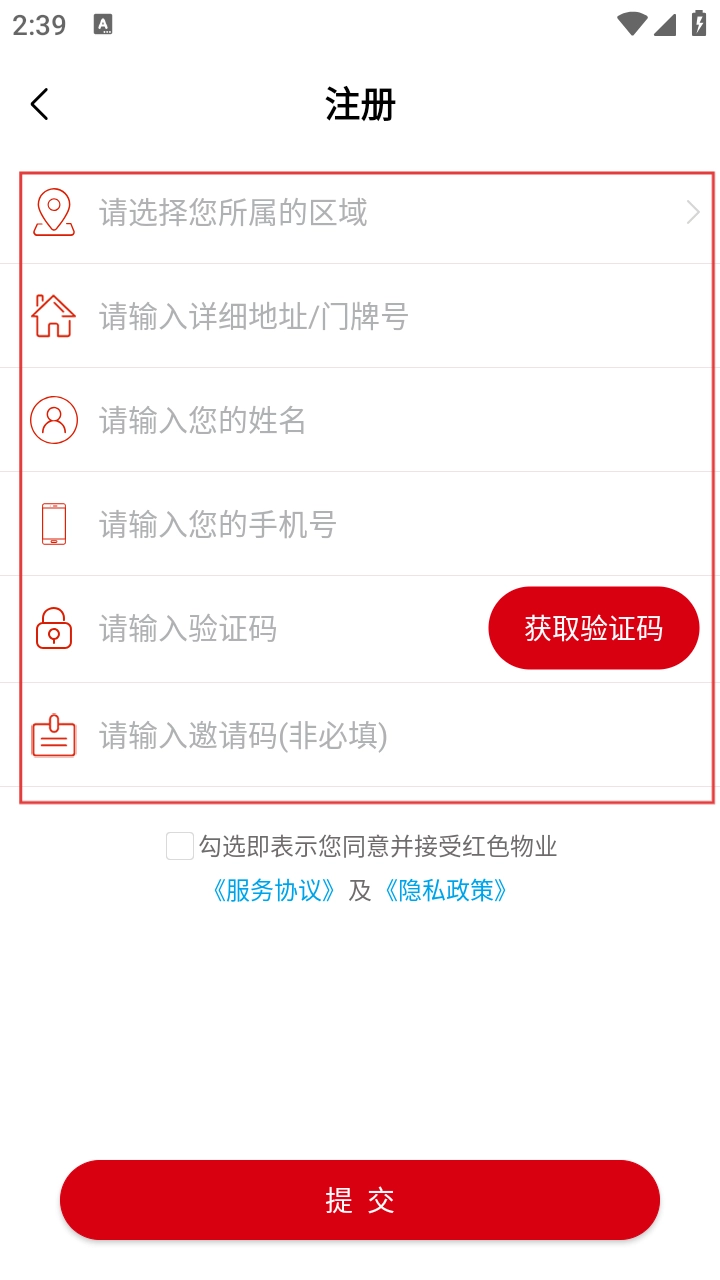Tap the 获取验证码 button
Viewport: 720px width, 1280px height.
coord(593,628)
